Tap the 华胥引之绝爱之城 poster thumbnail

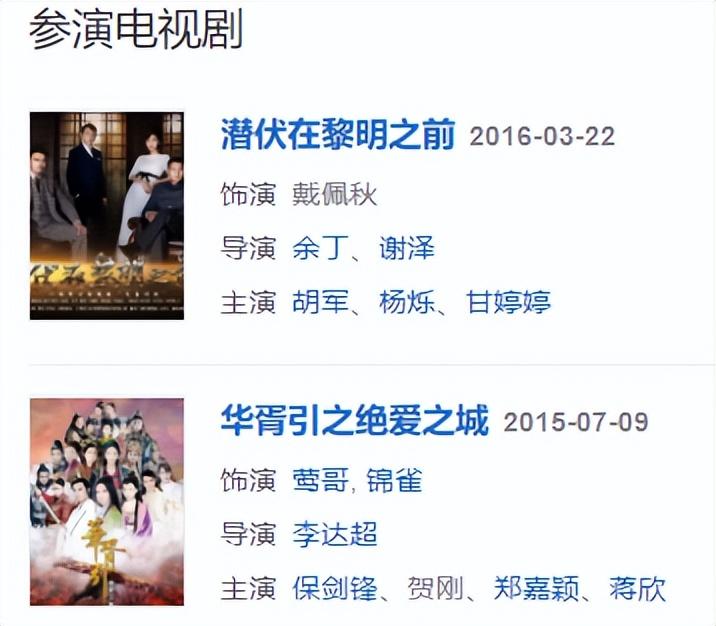(x=107, y=501)
